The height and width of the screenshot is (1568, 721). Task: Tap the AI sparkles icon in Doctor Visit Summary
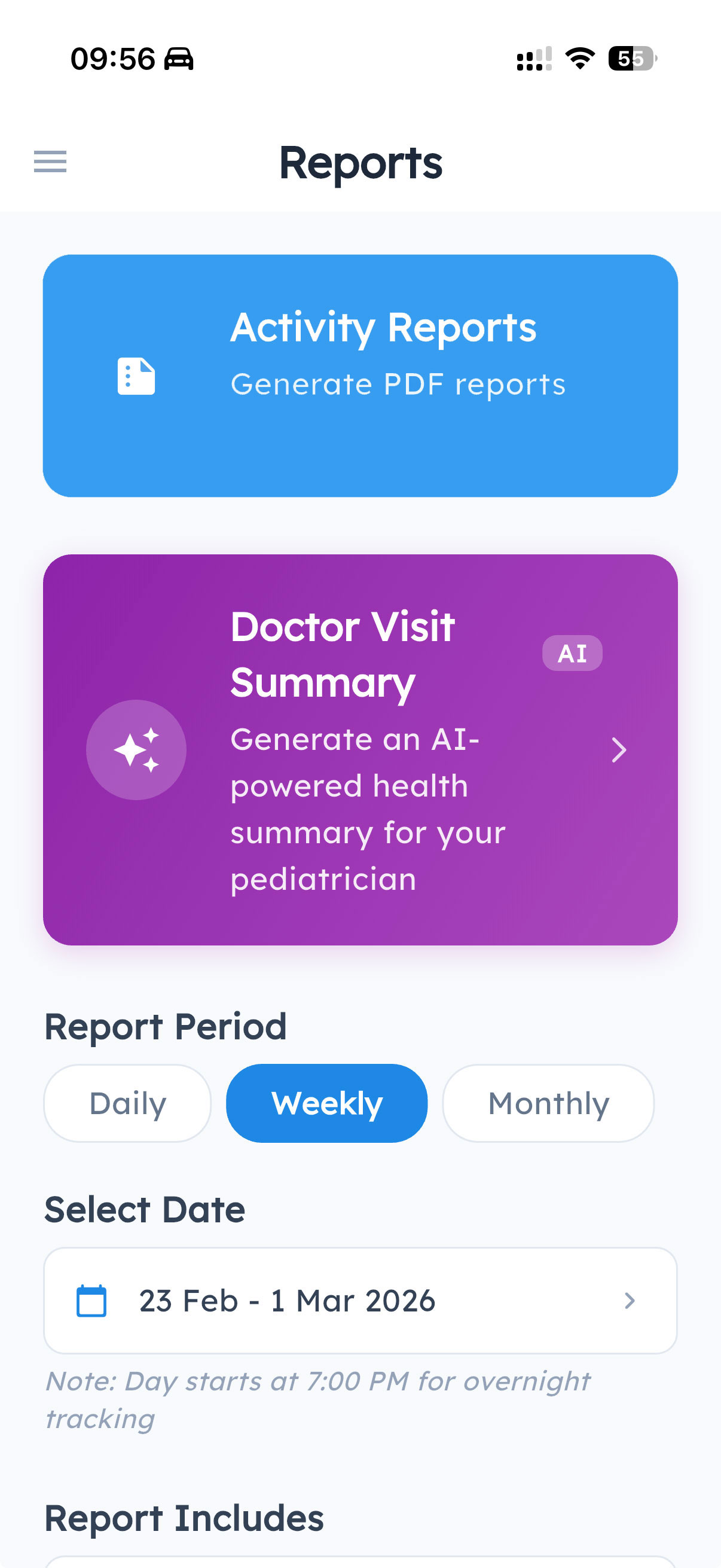(136, 751)
